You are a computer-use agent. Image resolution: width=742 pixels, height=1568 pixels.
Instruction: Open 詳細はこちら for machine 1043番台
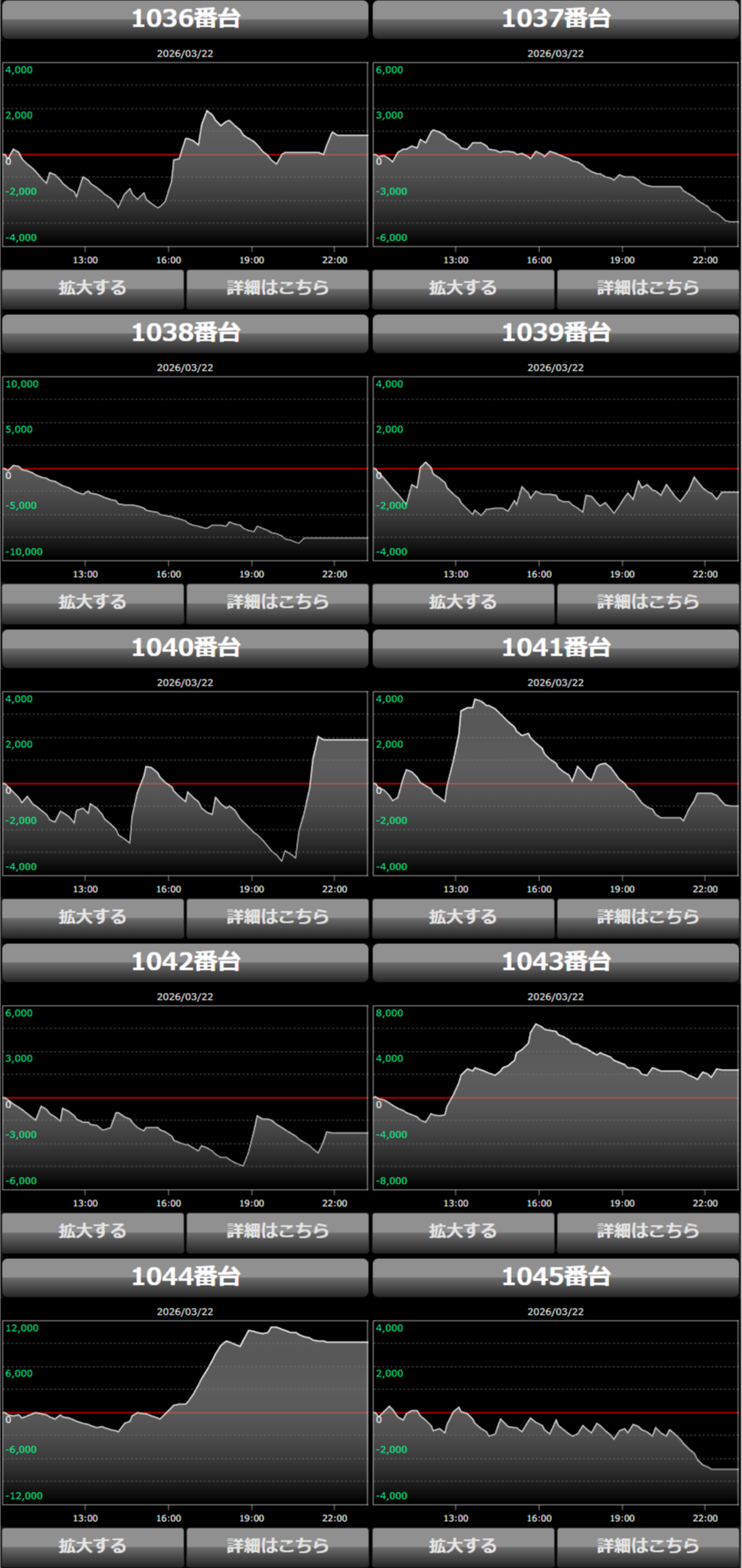pyautogui.click(x=648, y=1232)
